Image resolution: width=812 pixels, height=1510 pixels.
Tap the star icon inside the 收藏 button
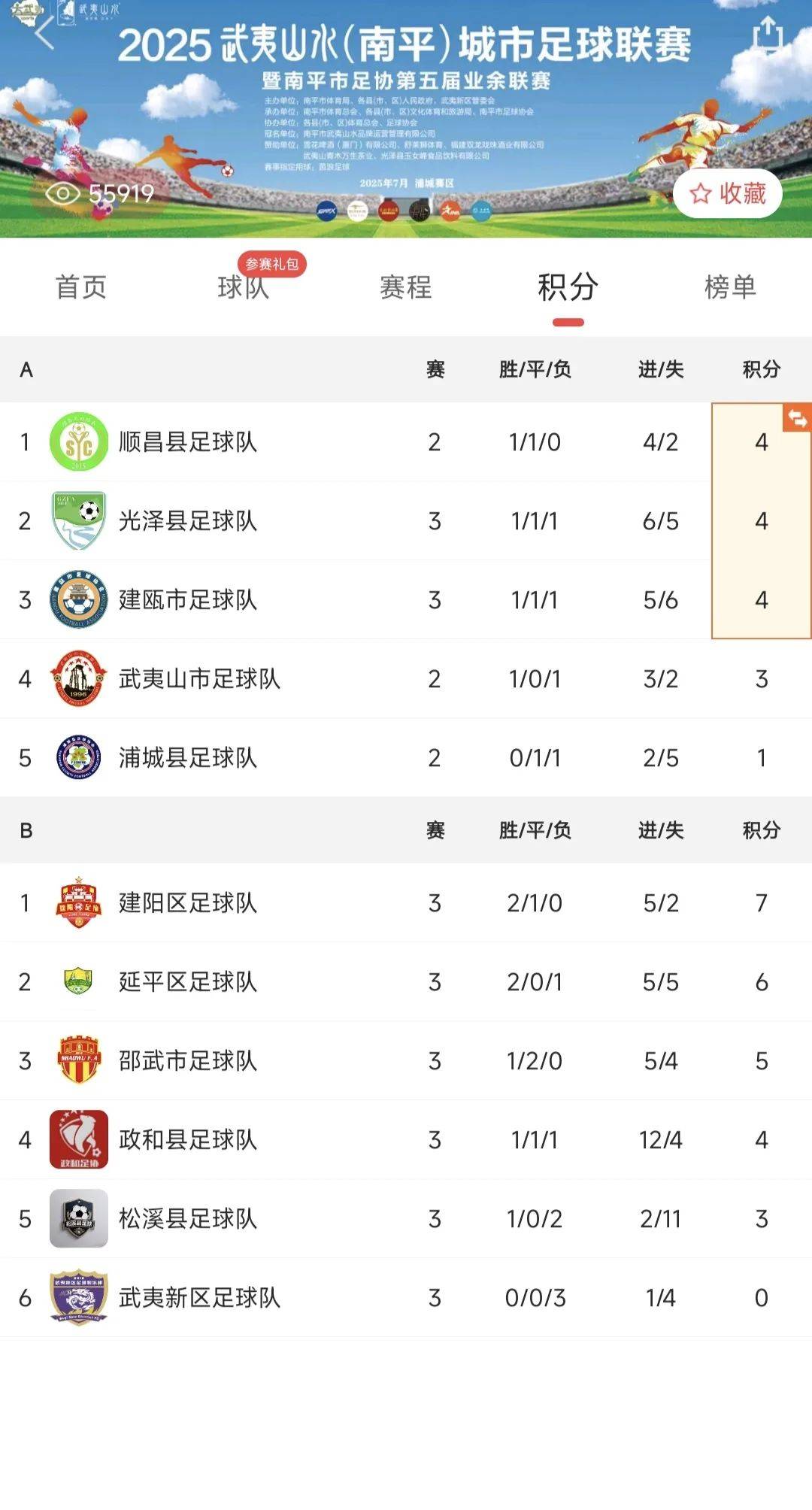tap(700, 194)
